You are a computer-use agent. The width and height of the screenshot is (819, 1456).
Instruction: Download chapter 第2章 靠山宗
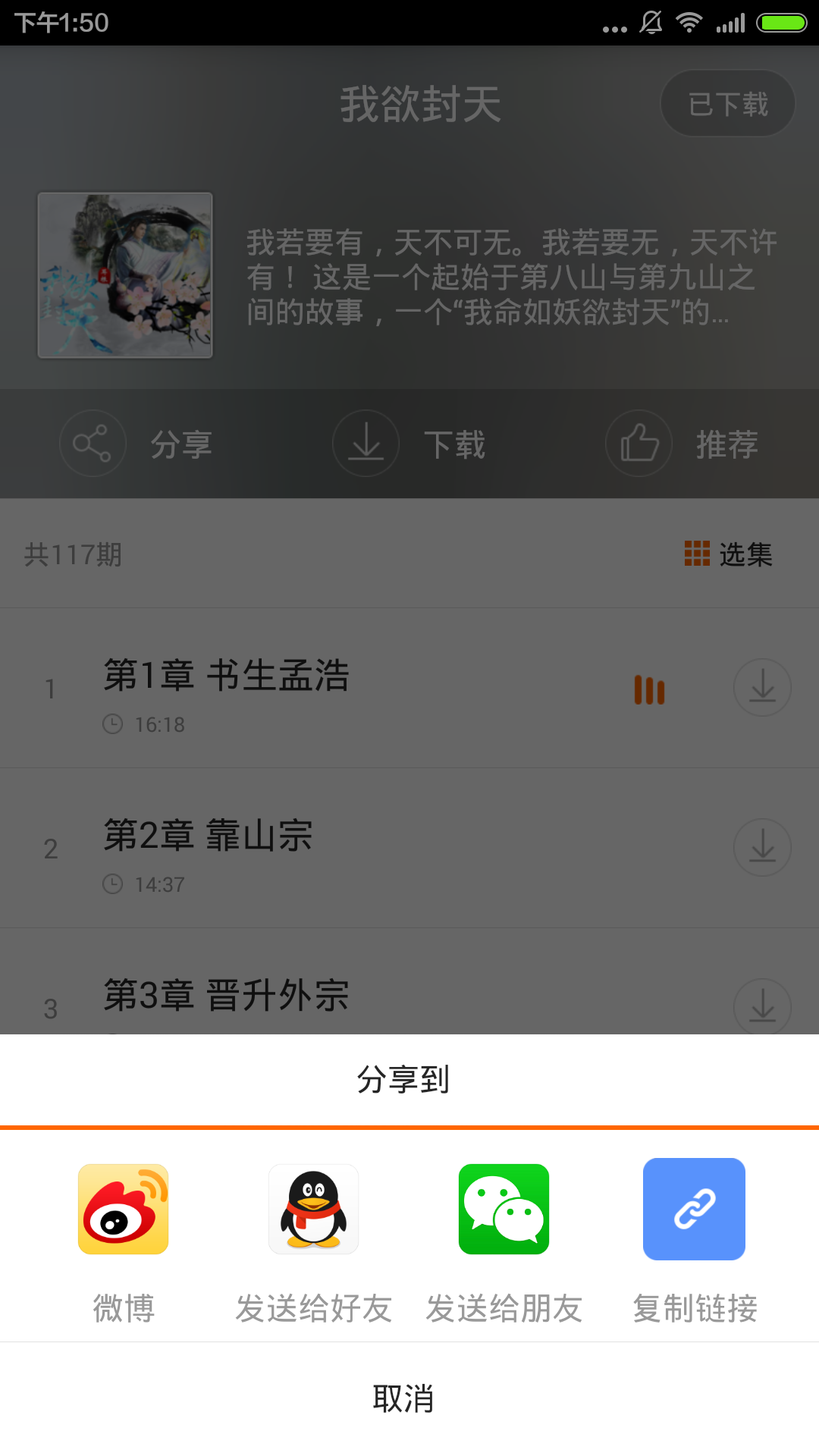762,847
